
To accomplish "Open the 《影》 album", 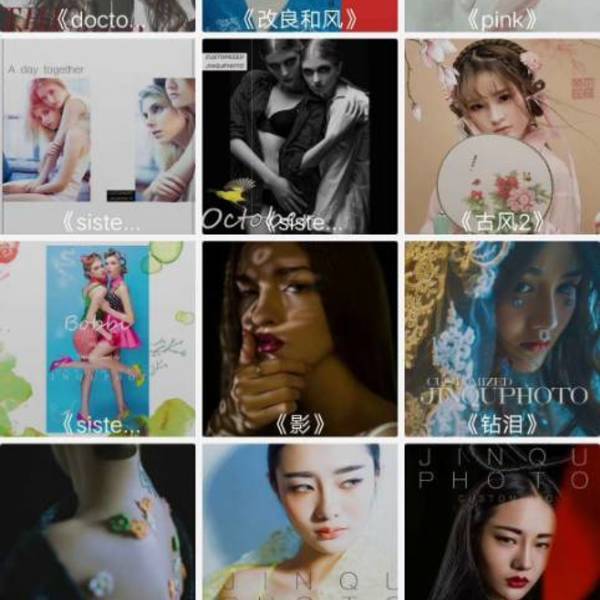I will [x=300, y=338].
